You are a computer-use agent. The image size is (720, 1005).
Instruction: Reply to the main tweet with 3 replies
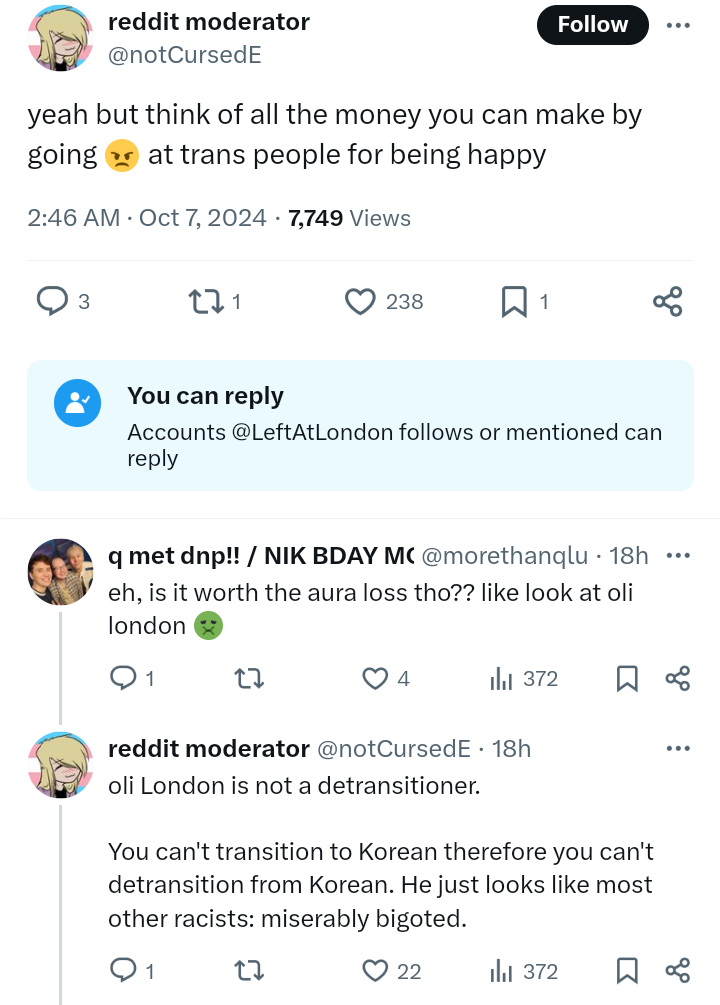(x=52, y=301)
